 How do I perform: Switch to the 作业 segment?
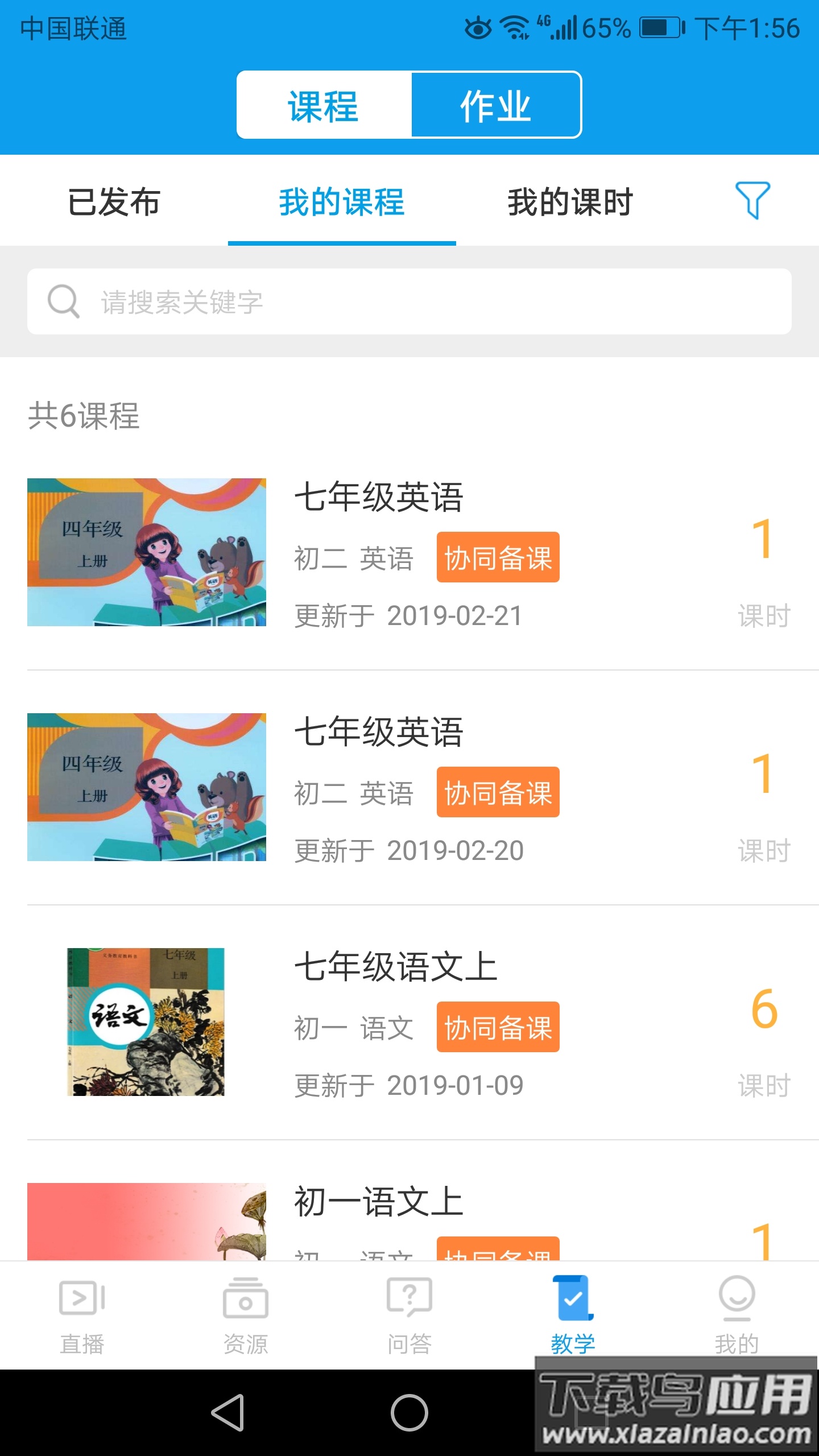coord(495,105)
